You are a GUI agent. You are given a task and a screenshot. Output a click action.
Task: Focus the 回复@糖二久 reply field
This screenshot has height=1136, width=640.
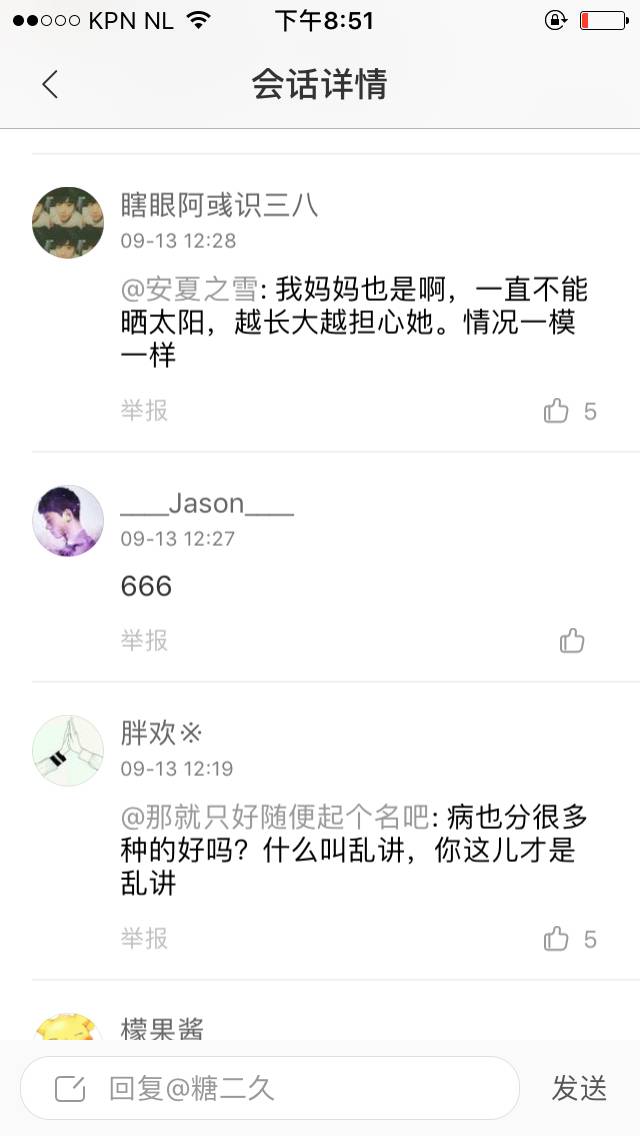point(270,1088)
